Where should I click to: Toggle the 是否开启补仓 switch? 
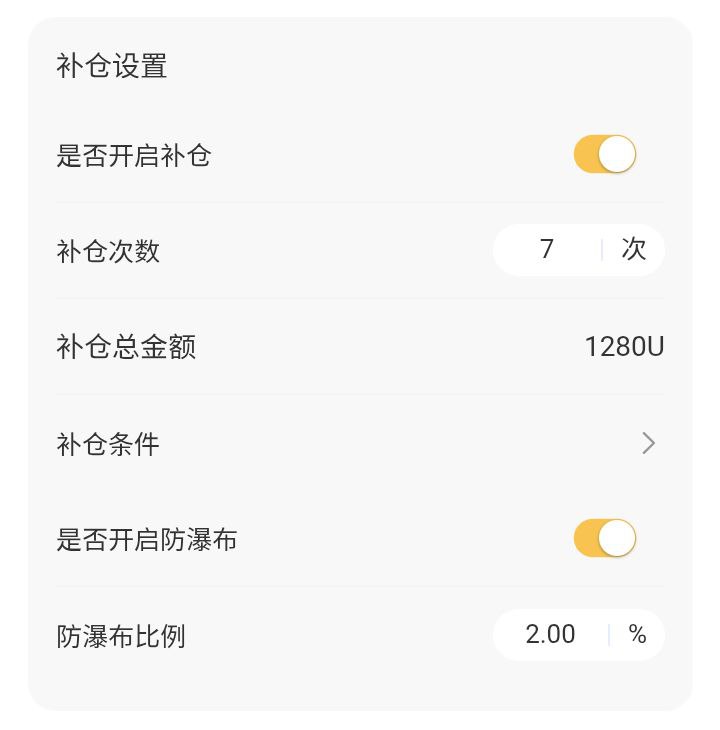604,155
